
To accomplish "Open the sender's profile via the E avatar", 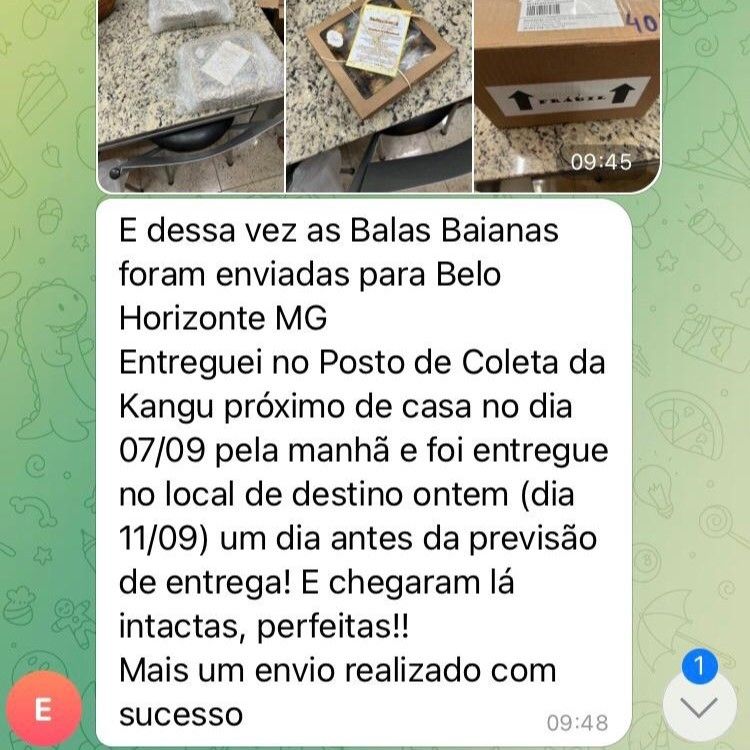I will click(44, 709).
